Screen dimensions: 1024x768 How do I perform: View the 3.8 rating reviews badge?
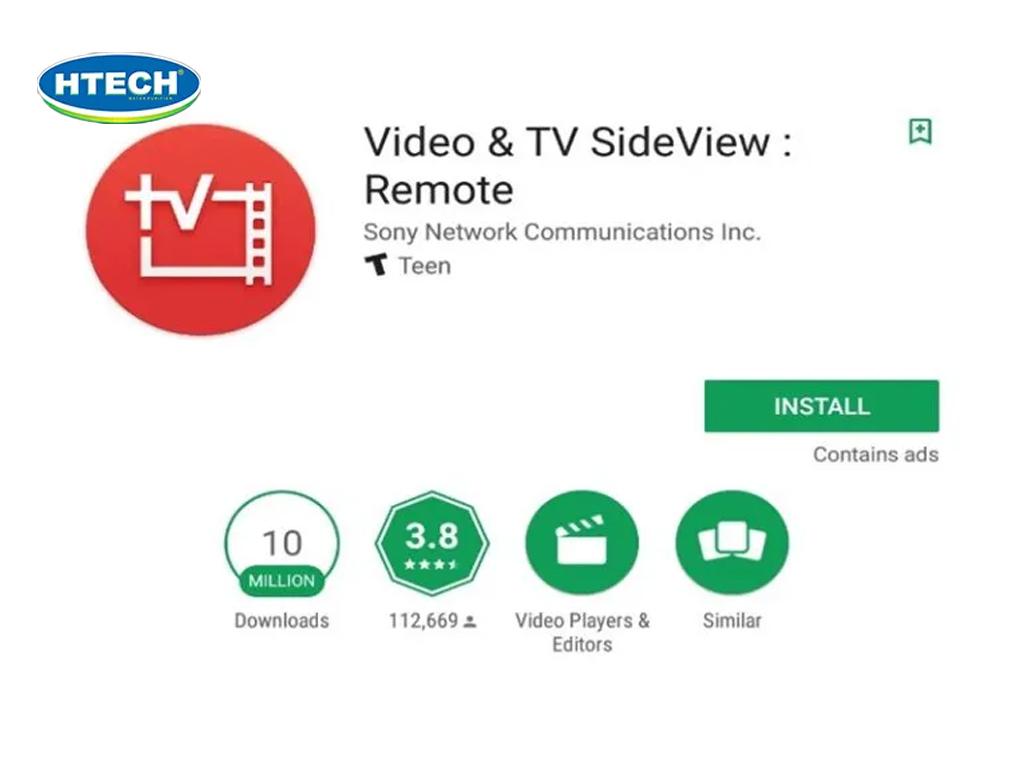point(432,544)
